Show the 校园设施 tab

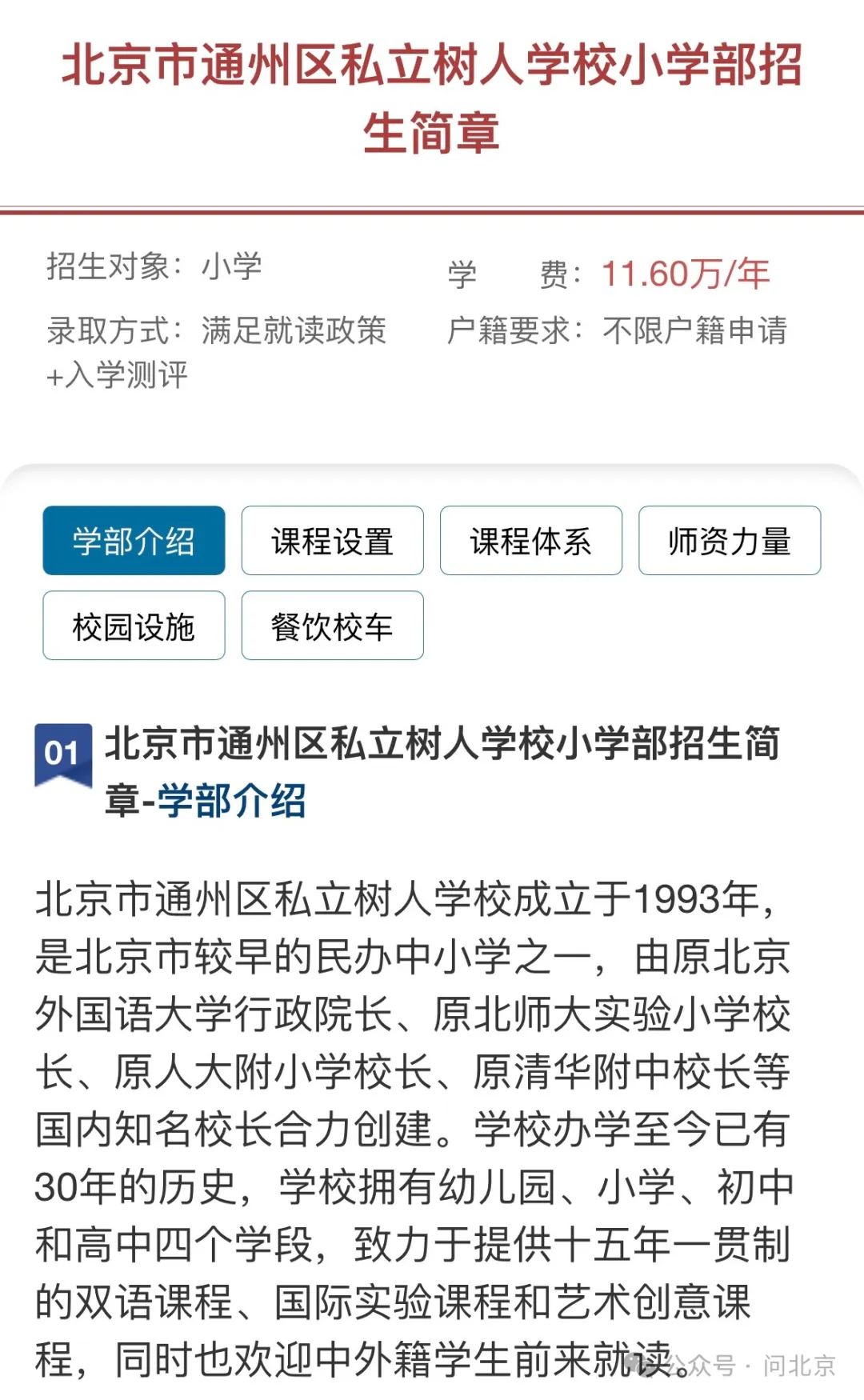(x=134, y=626)
